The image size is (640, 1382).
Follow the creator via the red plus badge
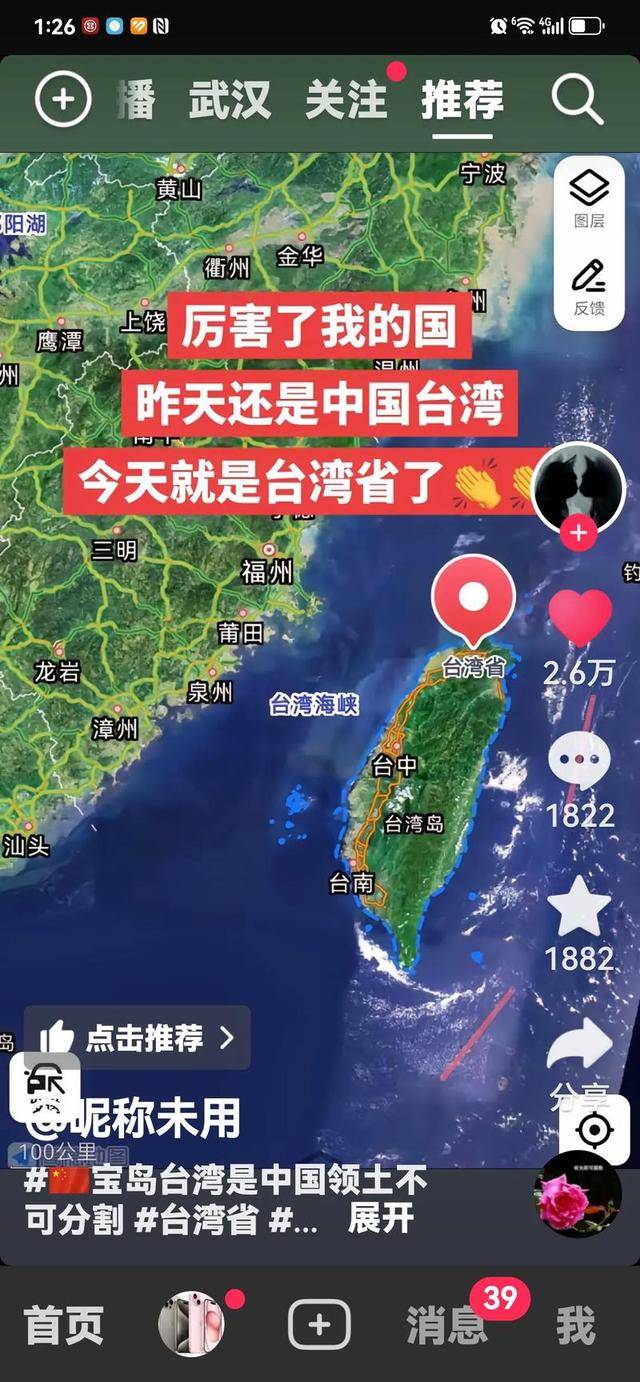(578, 533)
